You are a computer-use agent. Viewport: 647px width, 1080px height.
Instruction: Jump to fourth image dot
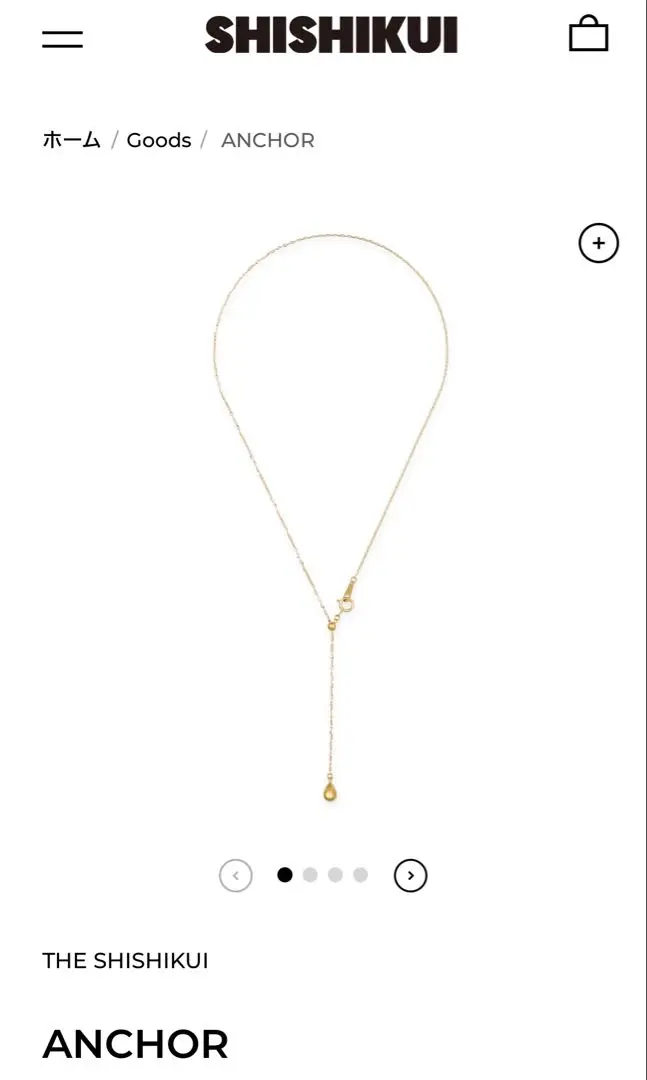click(x=360, y=875)
